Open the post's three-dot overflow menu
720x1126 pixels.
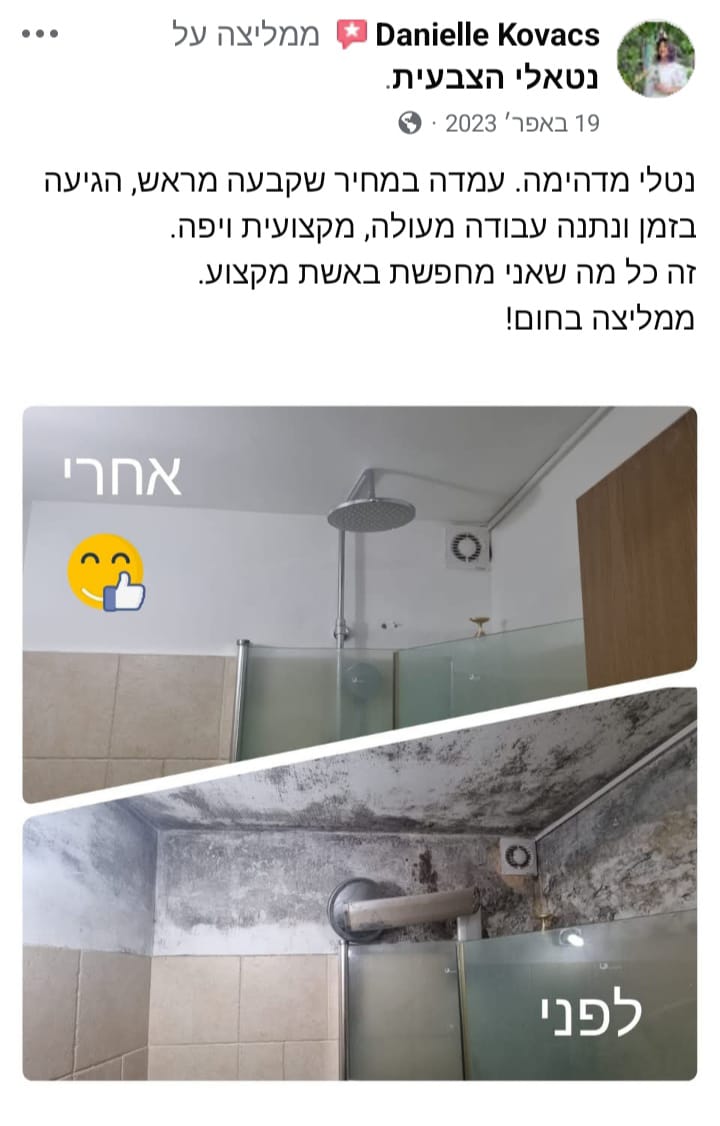point(40,35)
